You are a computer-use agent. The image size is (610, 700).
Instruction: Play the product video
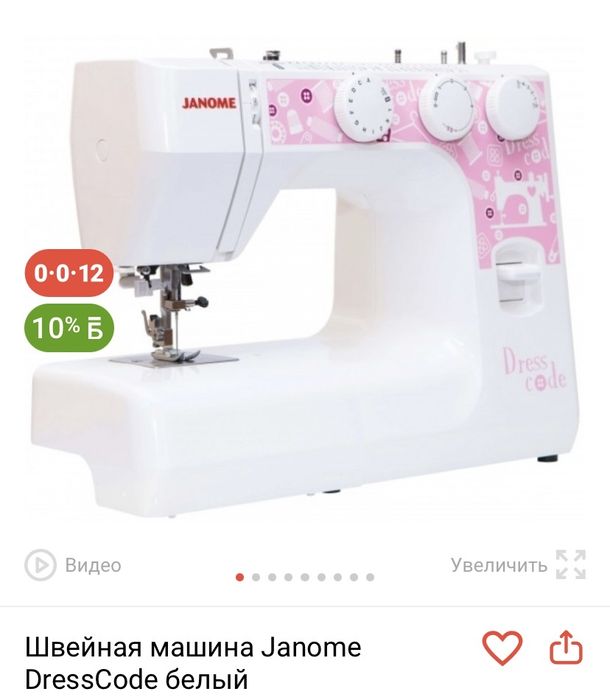(x=73, y=565)
